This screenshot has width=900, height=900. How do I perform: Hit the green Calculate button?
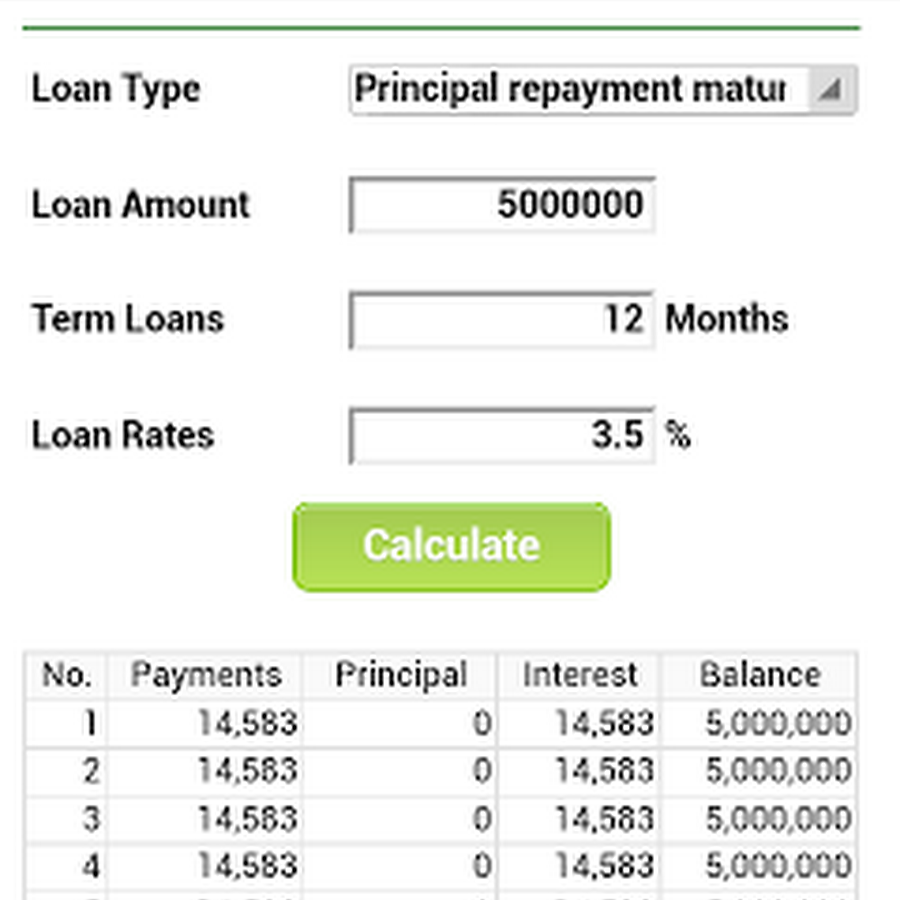coord(451,546)
